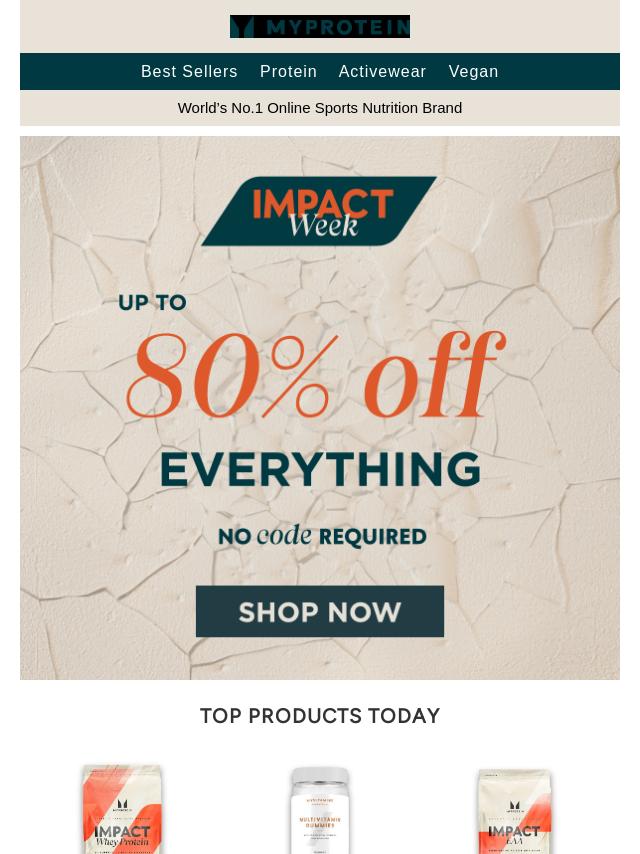Viewport: 640px width, 854px height.
Task: Open the Impact Whey Protein product
Action: (x=122, y=810)
